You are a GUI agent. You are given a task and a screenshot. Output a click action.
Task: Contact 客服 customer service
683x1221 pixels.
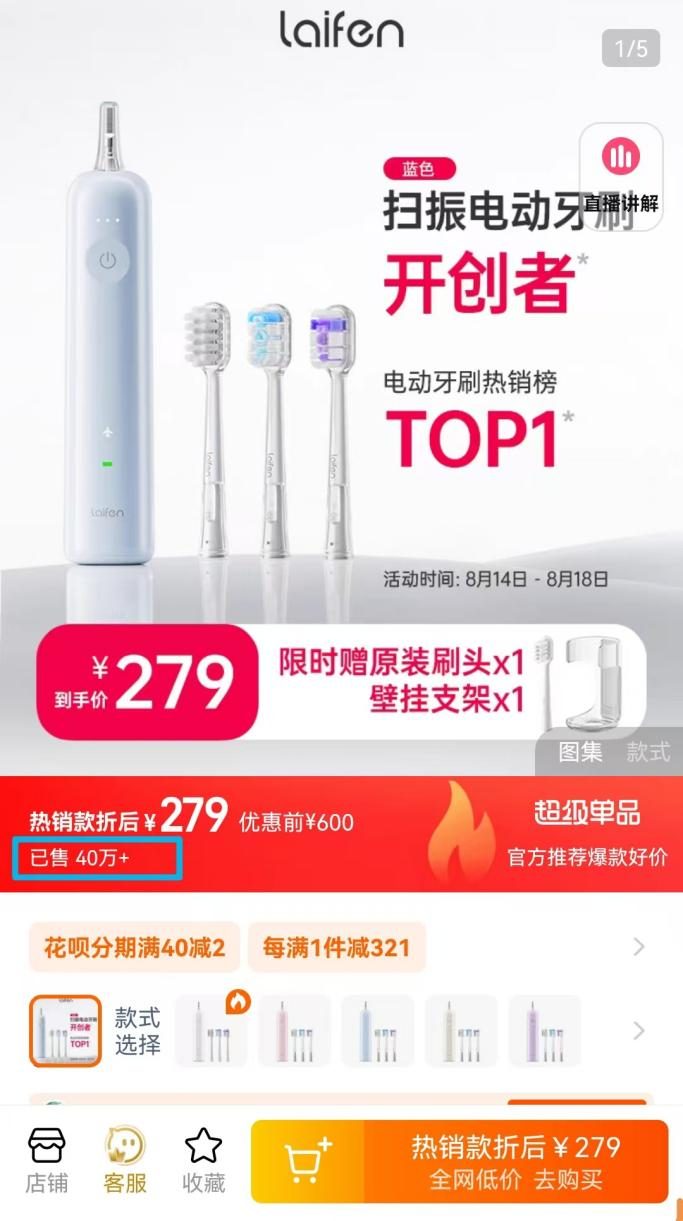(x=125, y=1160)
